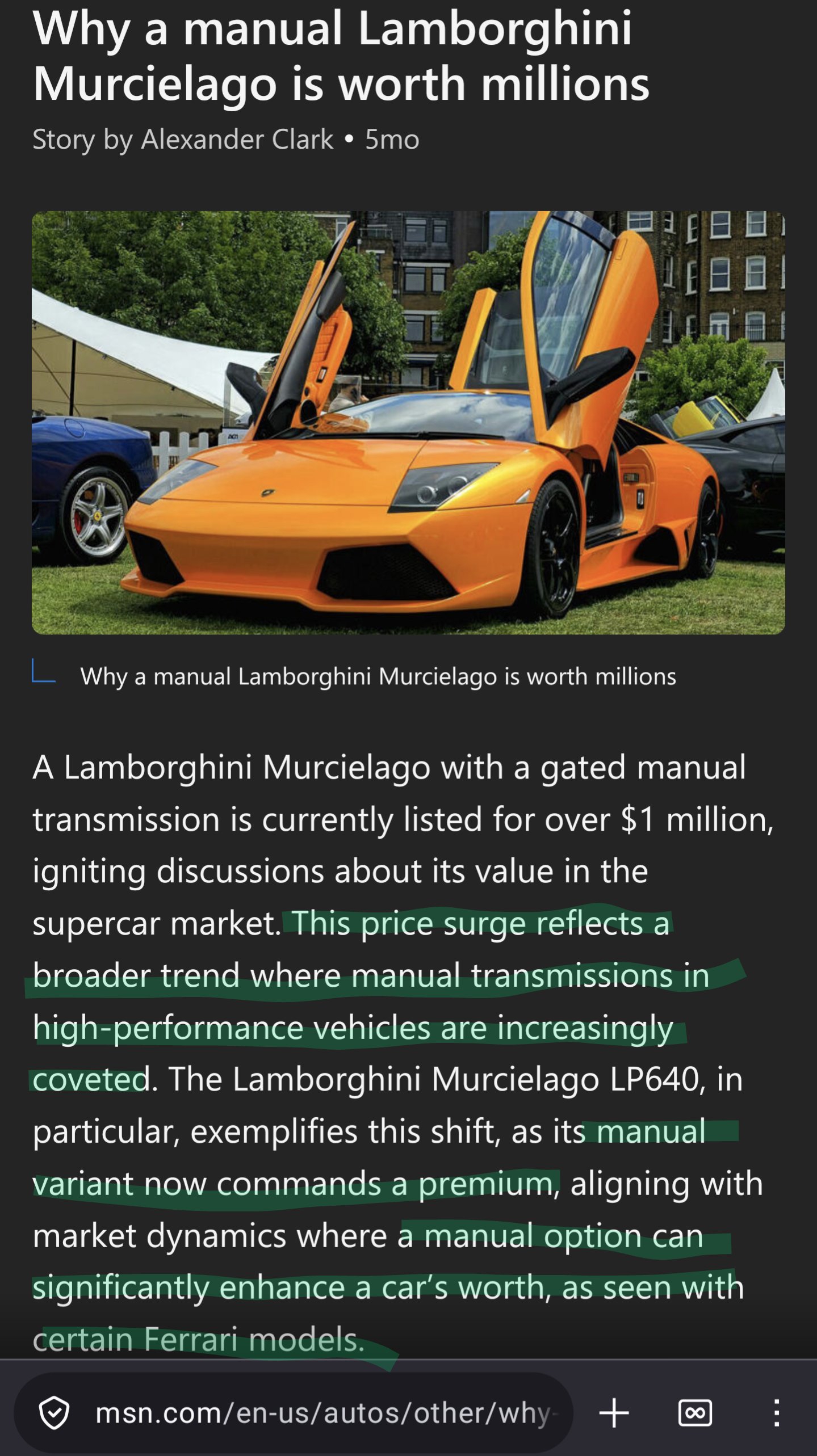Viewport: 817px width, 1456px height.
Task: Open the browser overflow menu
Action: click(x=776, y=1413)
